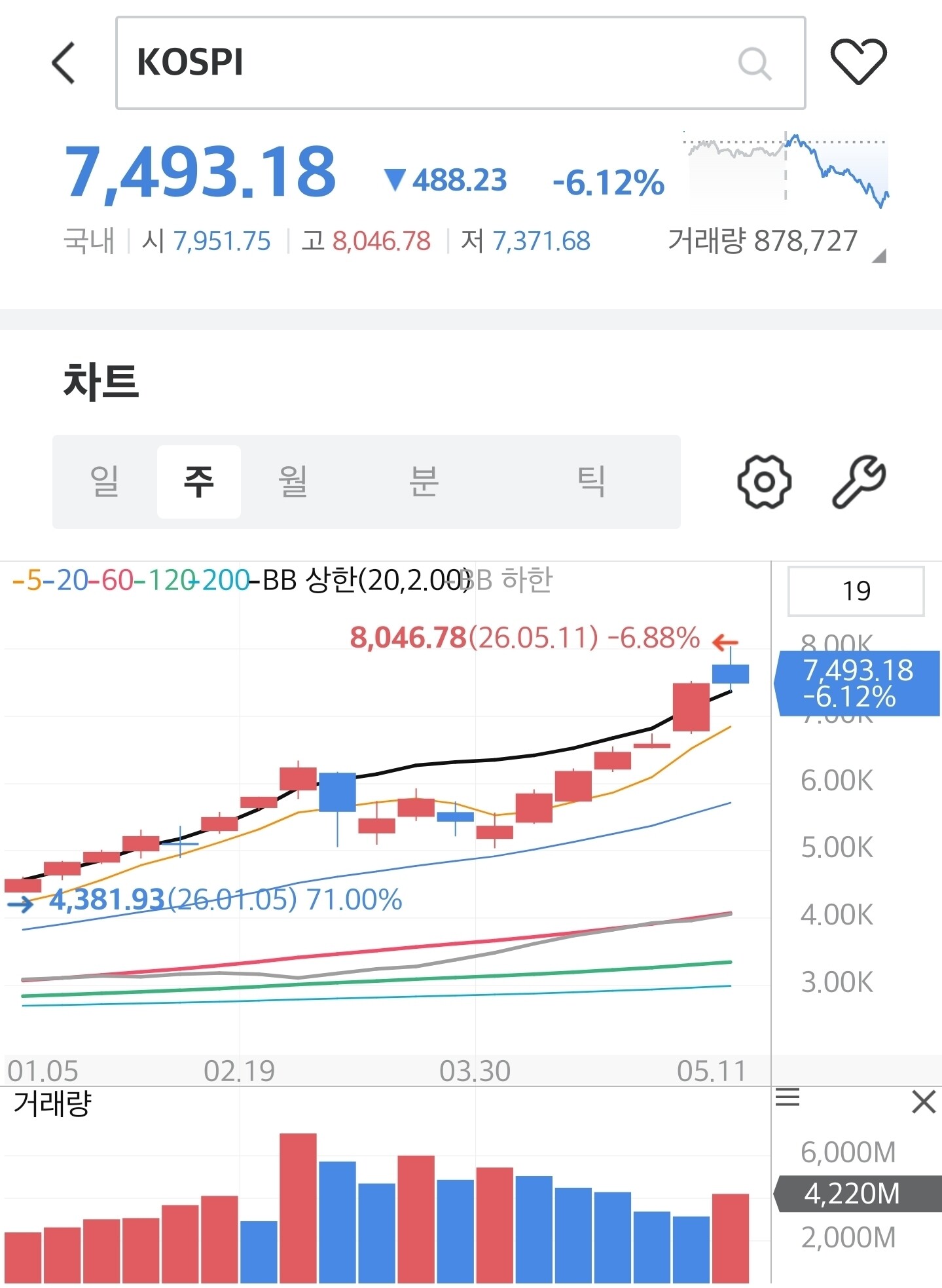Switch chart to 틱 (tick)
The height and width of the screenshot is (1288, 942).
coord(591,481)
